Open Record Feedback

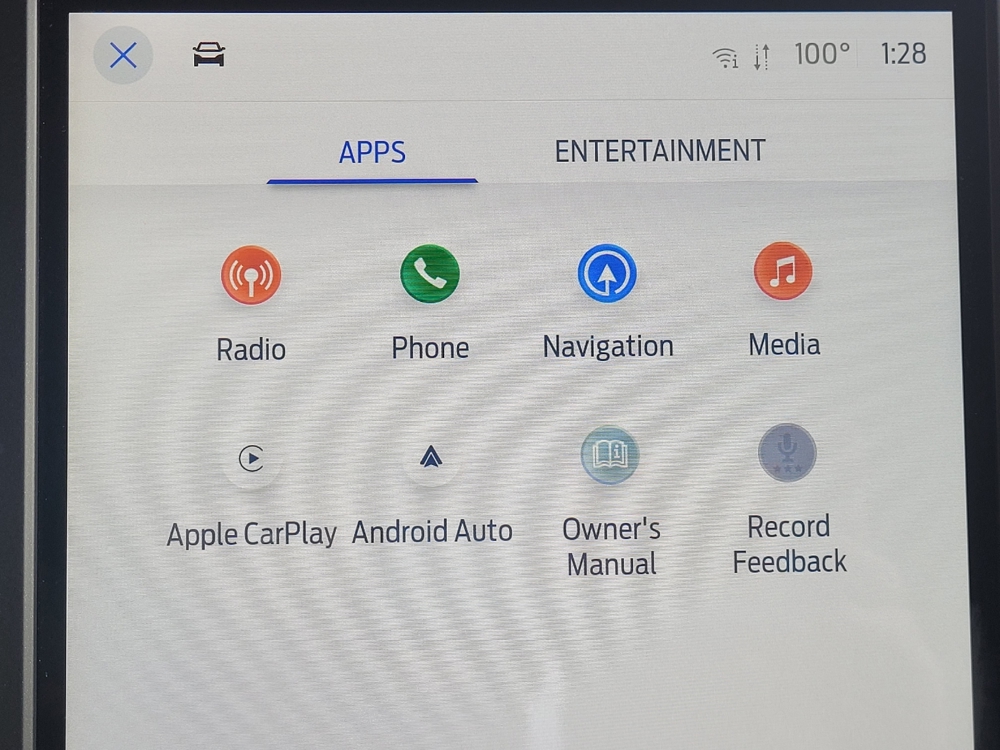point(788,454)
